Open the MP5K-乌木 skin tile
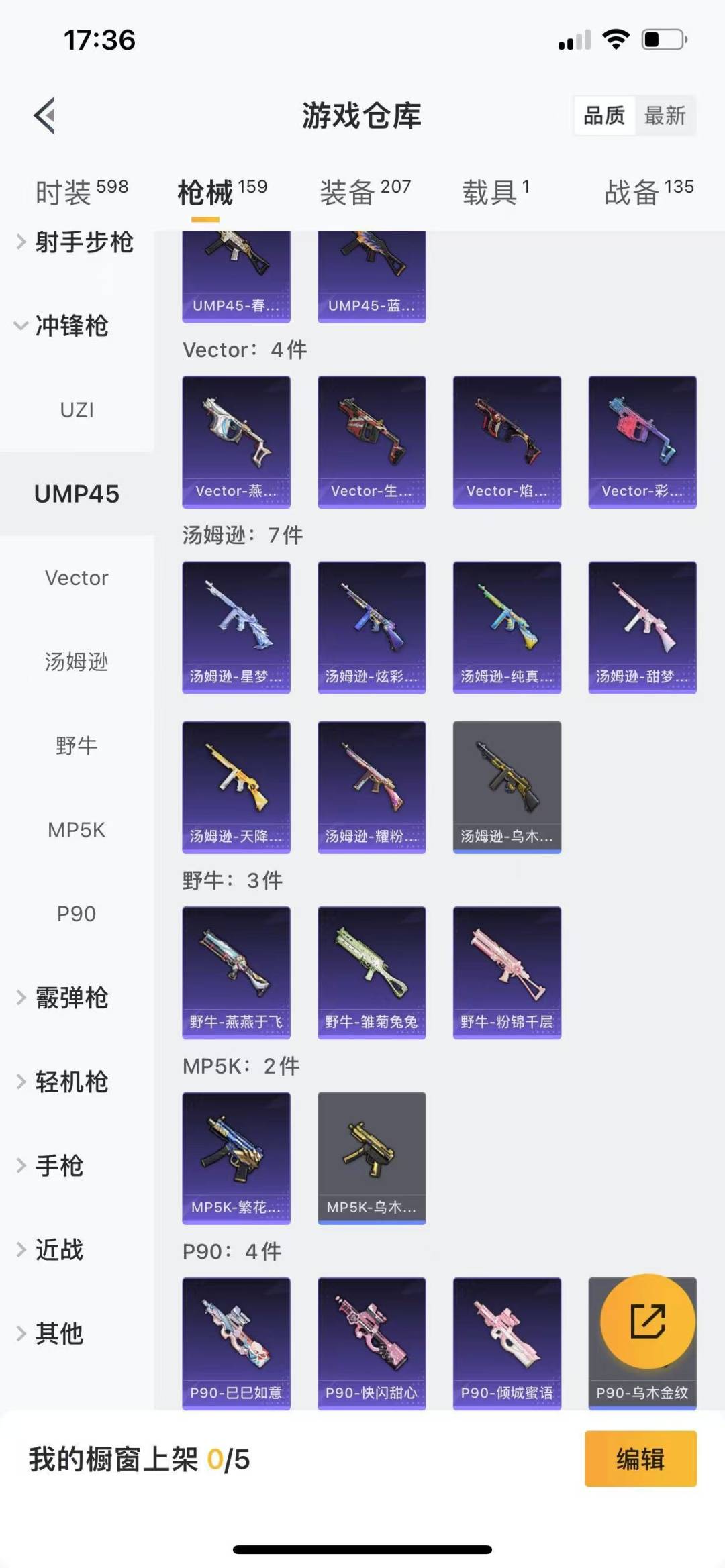Viewport: 725px width, 1568px height. click(x=371, y=1157)
